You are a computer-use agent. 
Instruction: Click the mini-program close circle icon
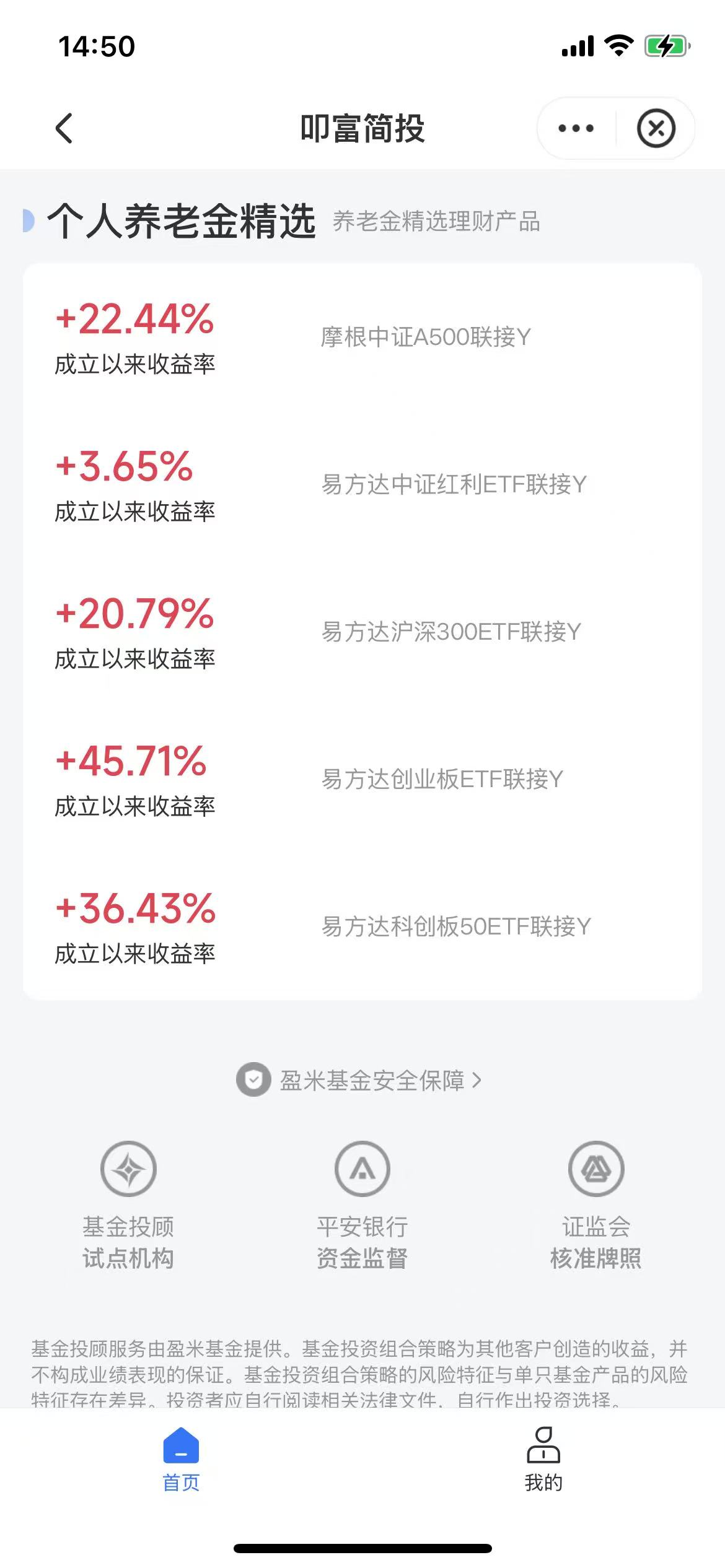pyautogui.click(x=656, y=128)
